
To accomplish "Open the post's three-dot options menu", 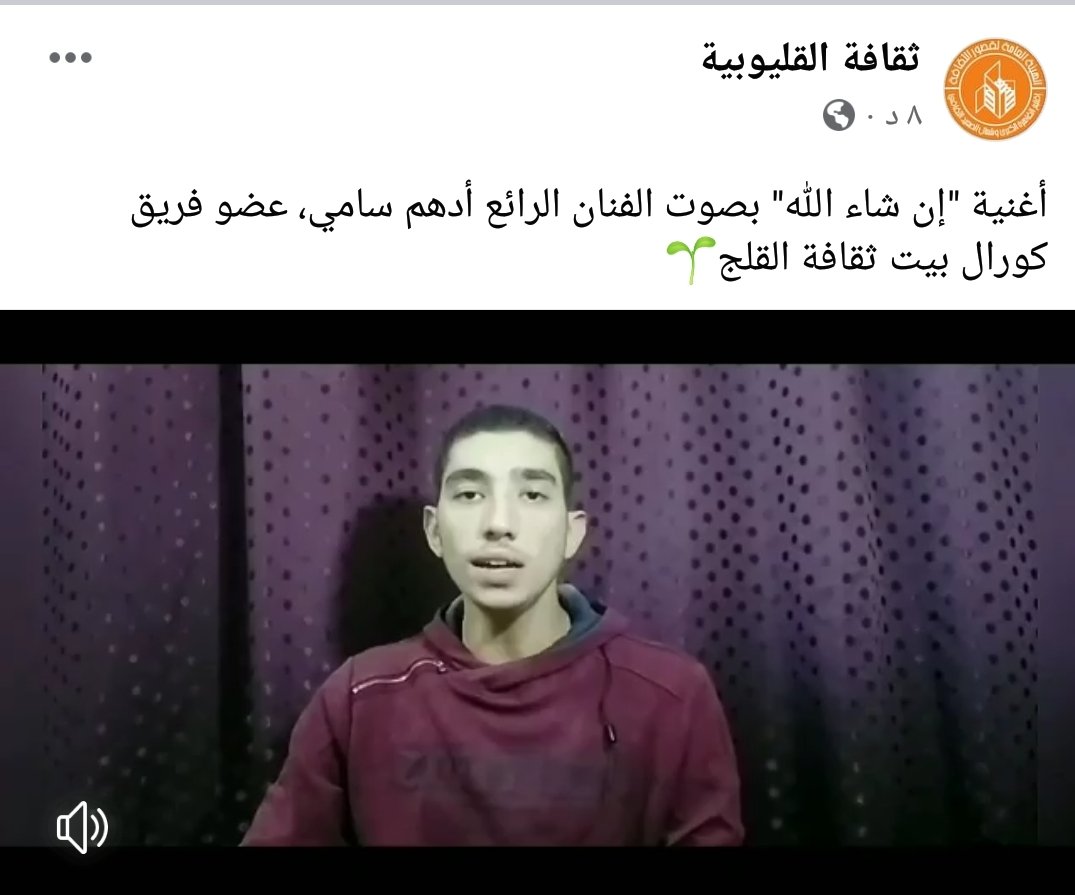I will 71,58.
